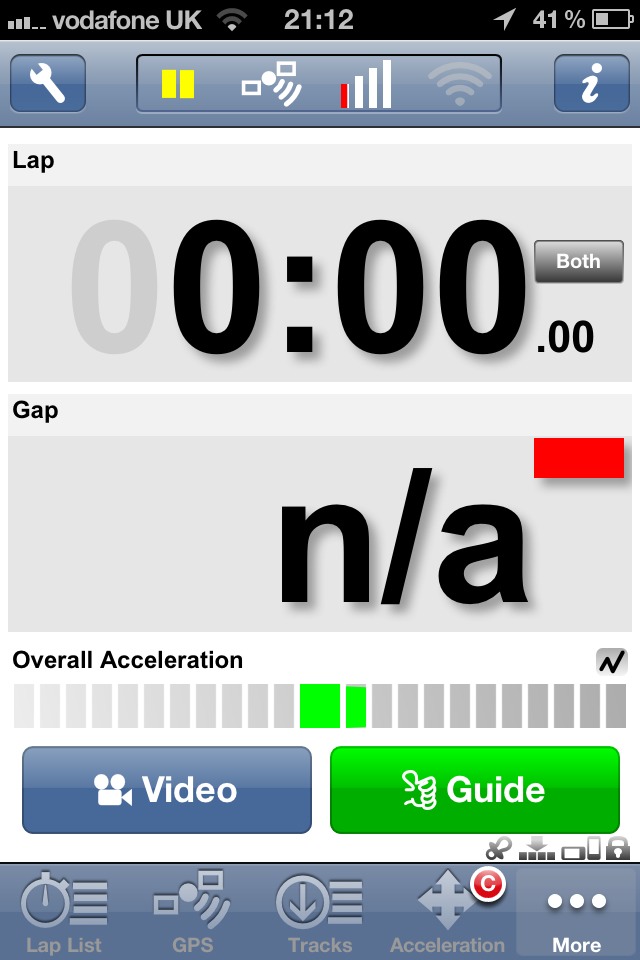640x960 pixels.
Task: Toggle the acceleration graph icon
Action: (611, 661)
